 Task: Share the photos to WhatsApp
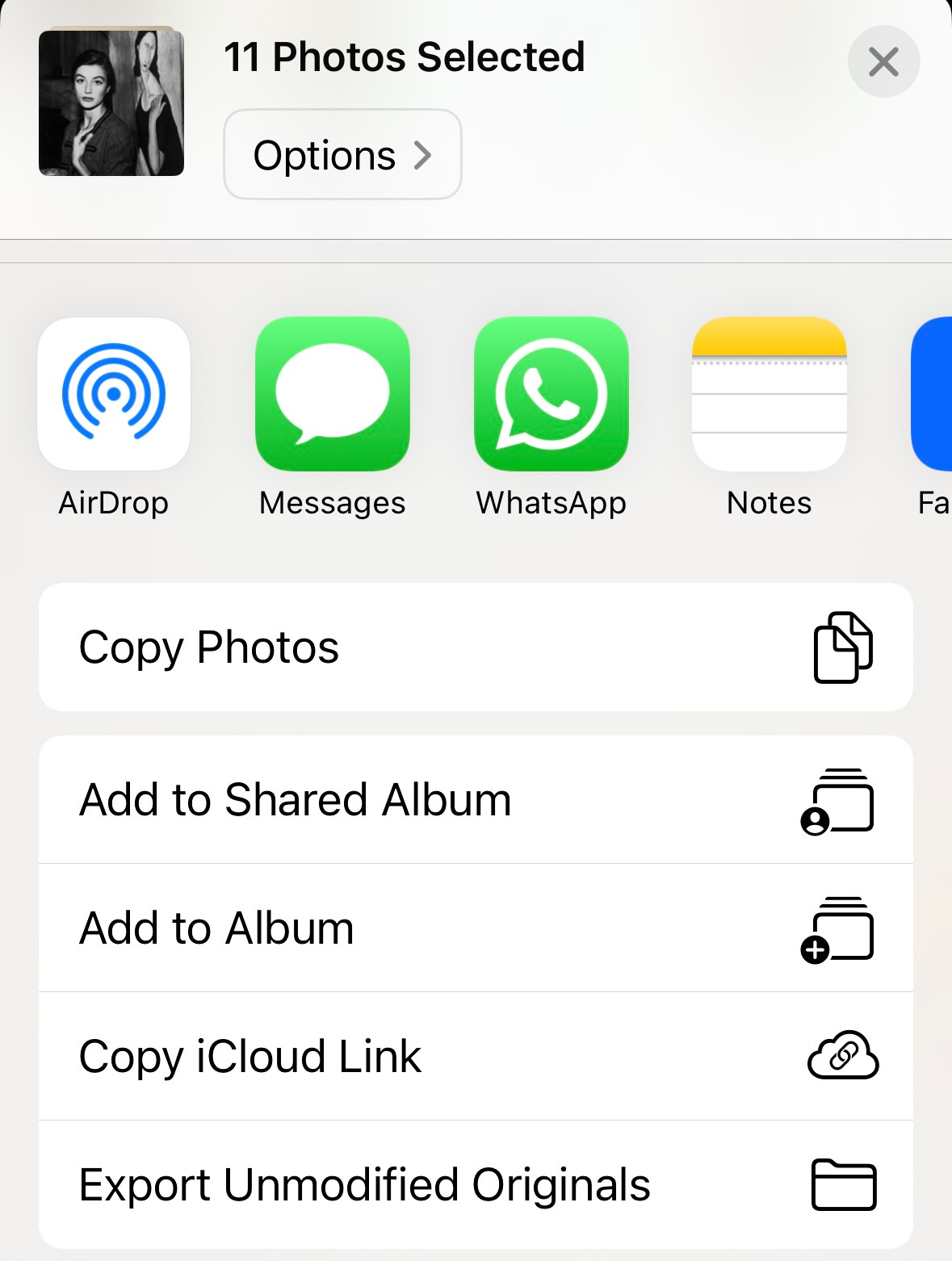coord(551,394)
